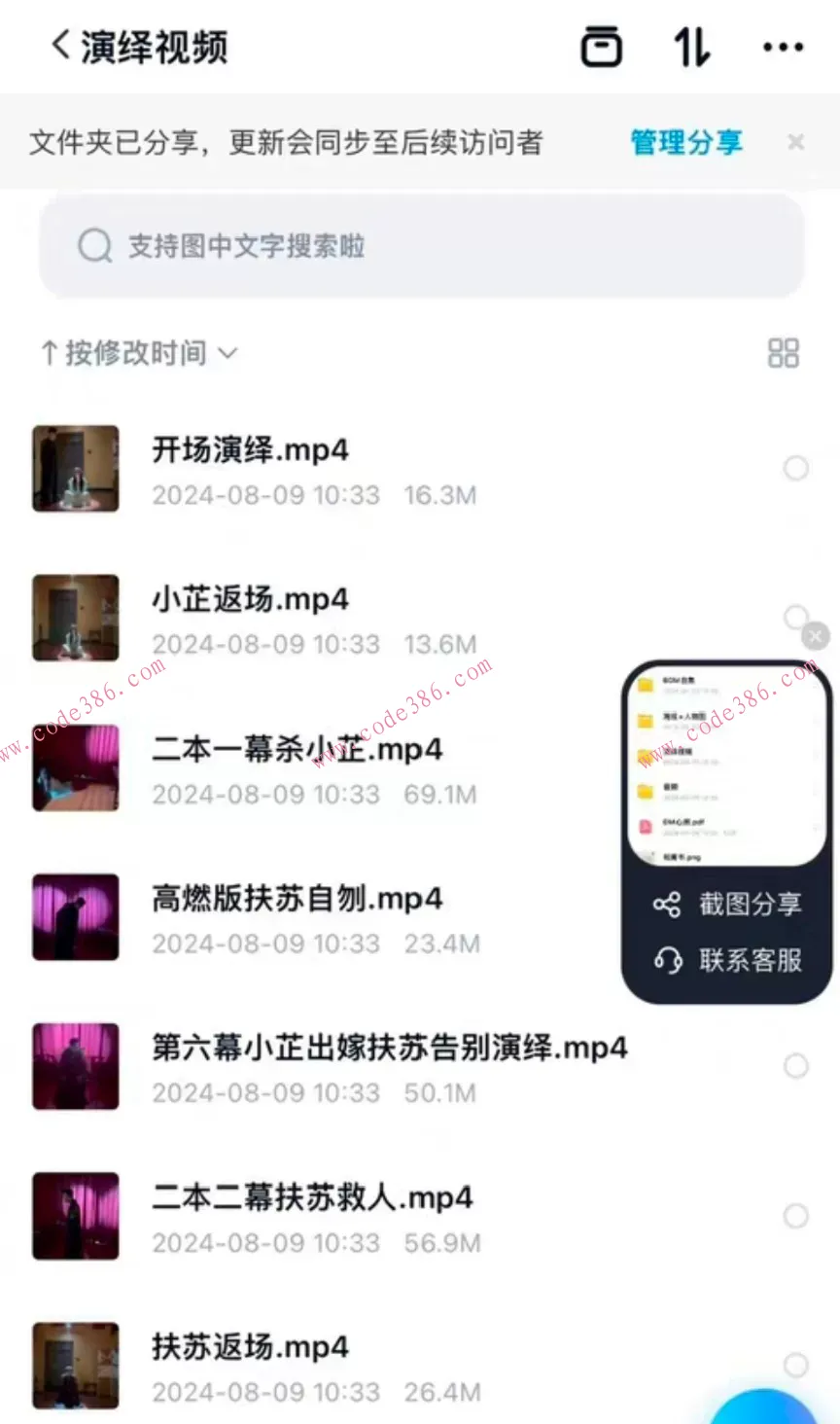Check the selection circle for 第六幕小芷出嫁扶苏告别演绎.mp4
The height and width of the screenshot is (1424, 840).
pyautogui.click(x=794, y=1066)
